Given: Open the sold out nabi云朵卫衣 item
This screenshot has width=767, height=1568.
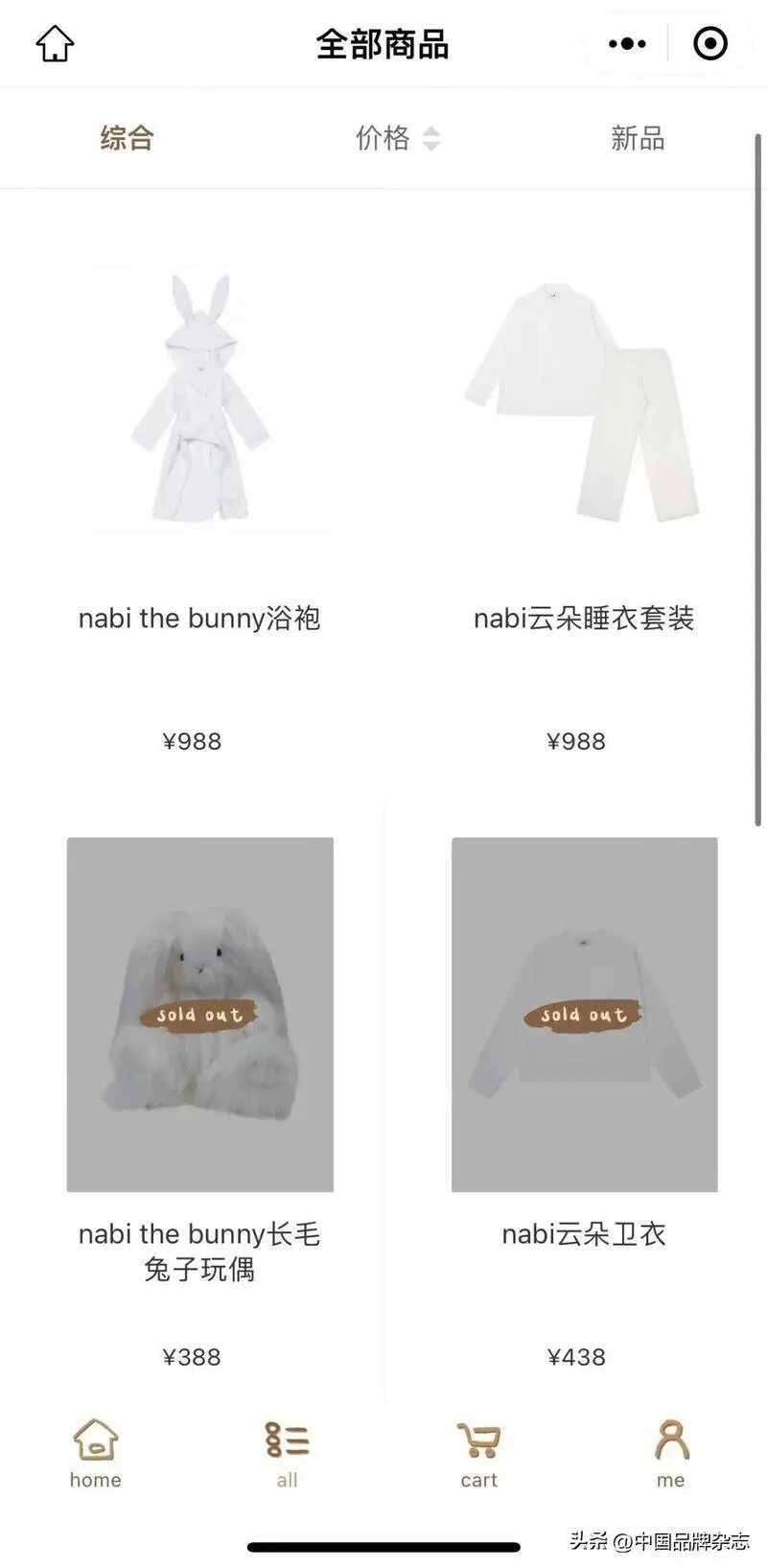Looking at the screenshot, I should pyautogui.click(x=584, y=1015).
